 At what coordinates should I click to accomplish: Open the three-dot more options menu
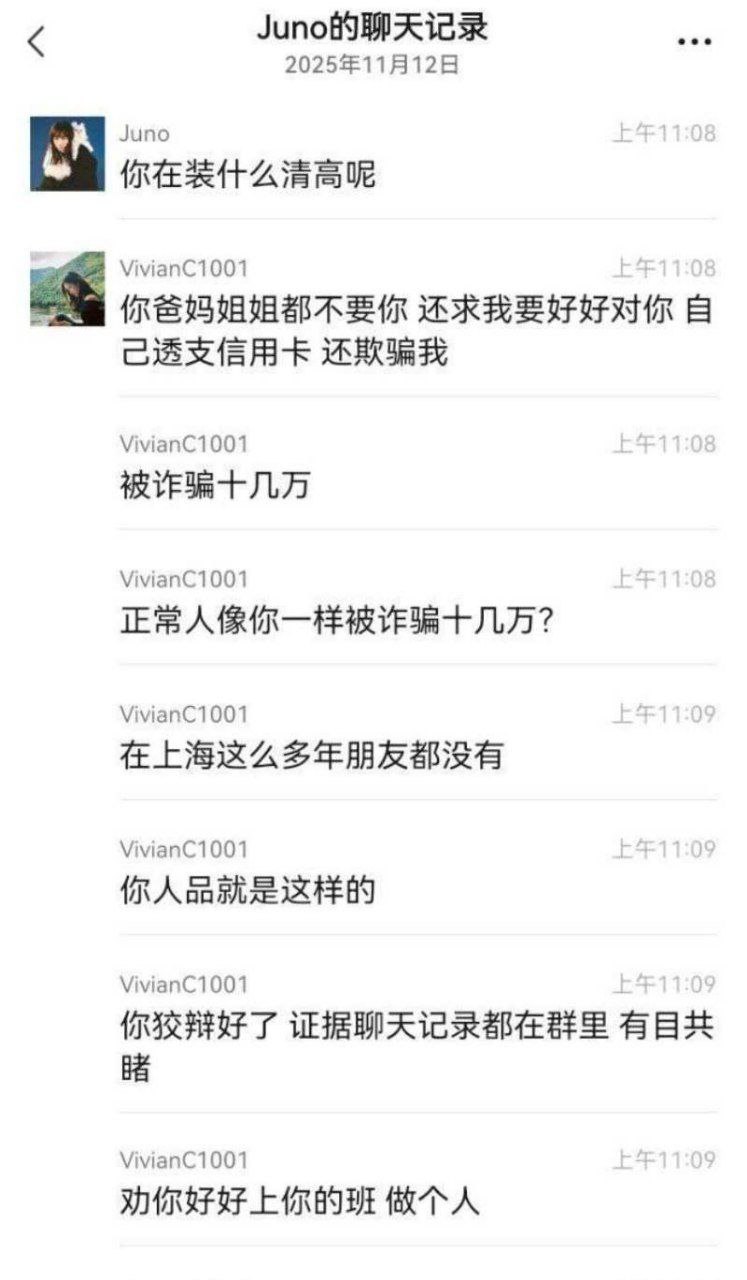694,42
